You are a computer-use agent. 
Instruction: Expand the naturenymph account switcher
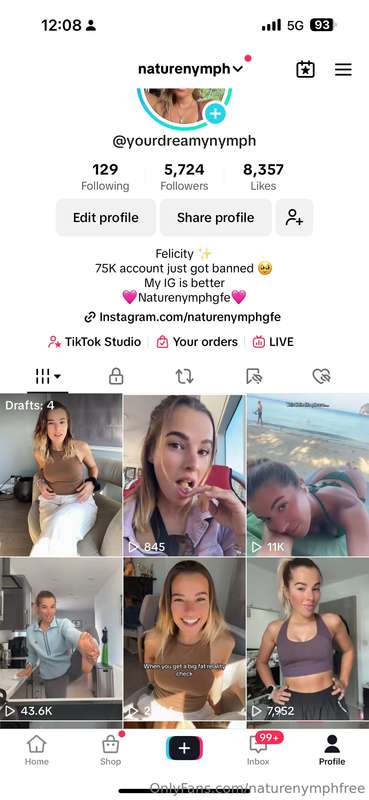coord(190,69)
